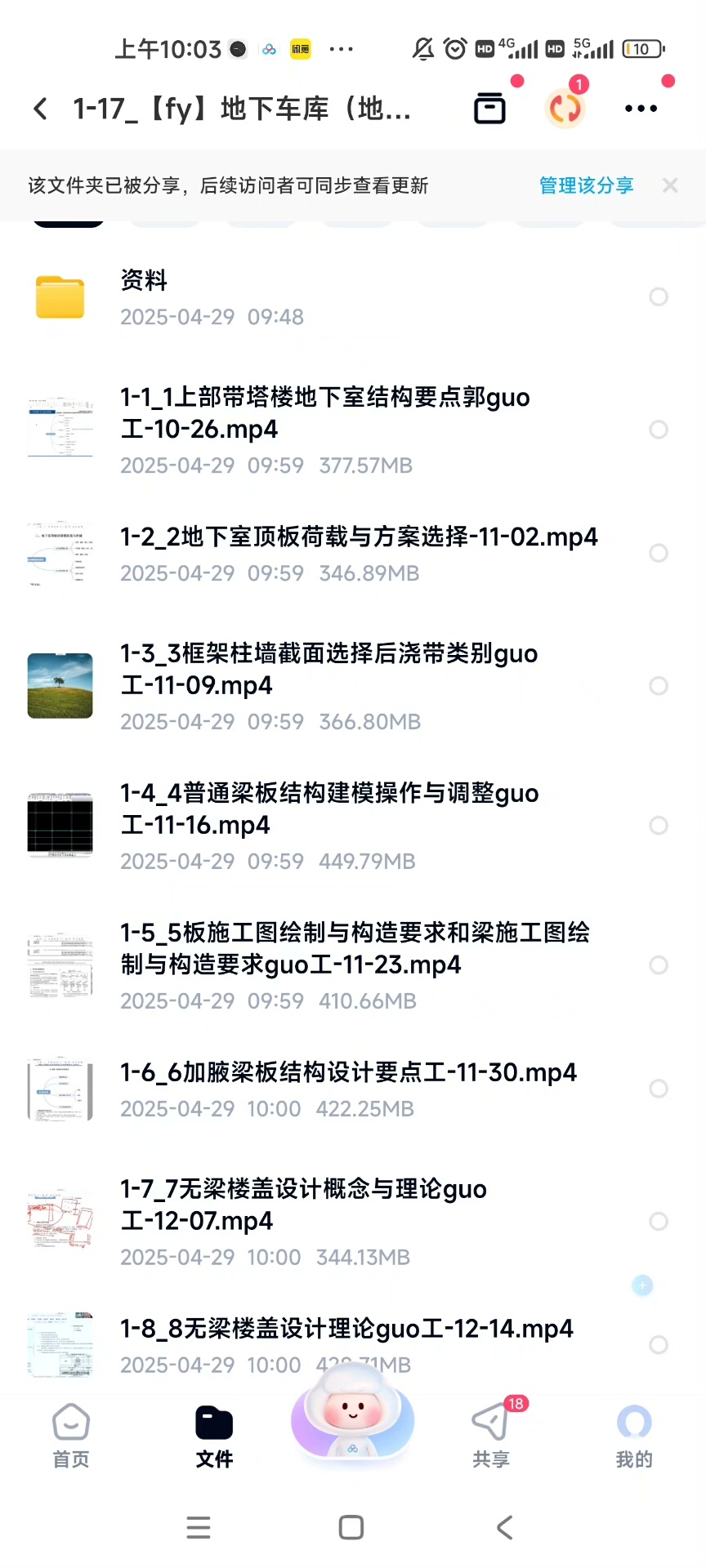Switch to the 我的 tab
The height and width of the screenshot is (1568, 706).
coord(634,1436)
